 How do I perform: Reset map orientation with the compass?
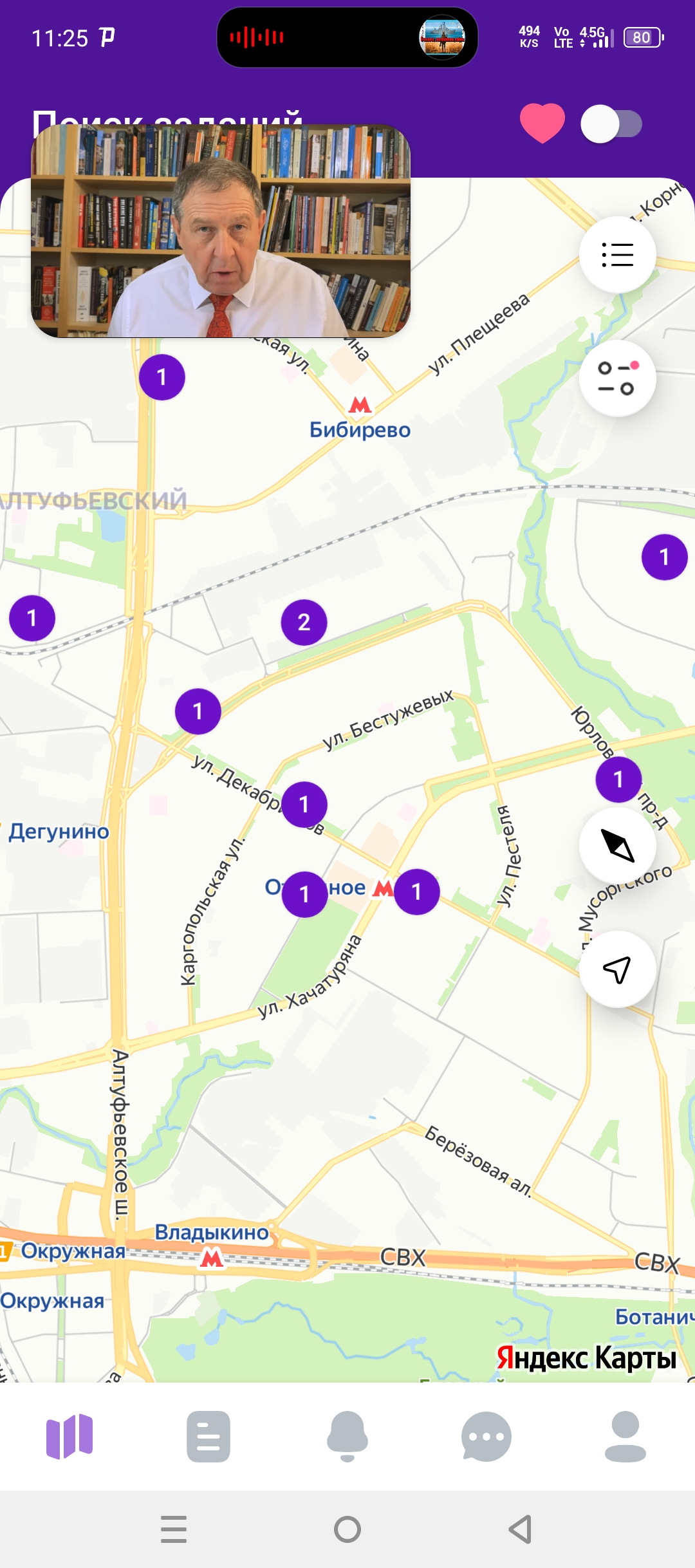(618, 846)
